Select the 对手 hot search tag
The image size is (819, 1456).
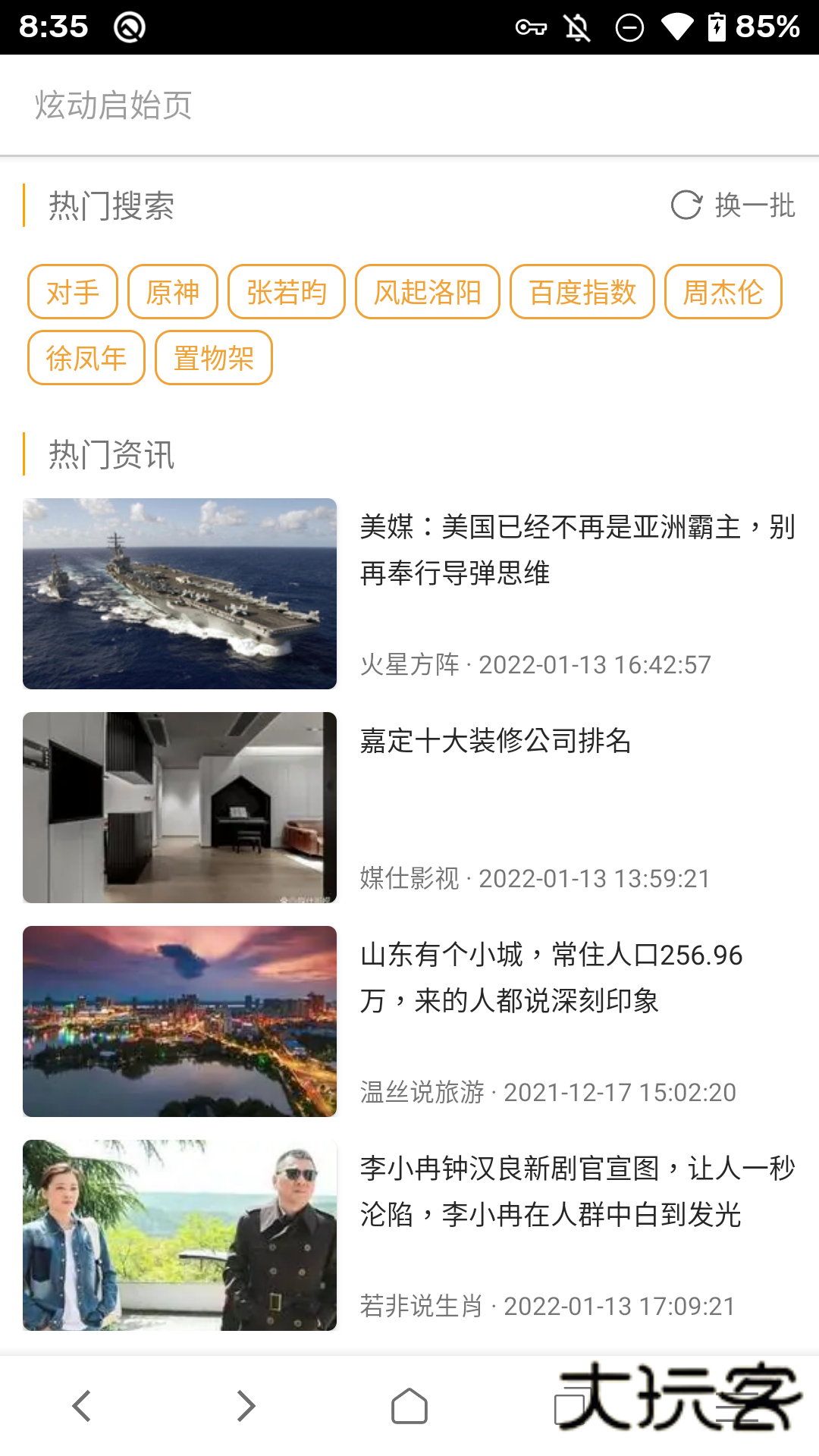[x=72, y=291]
